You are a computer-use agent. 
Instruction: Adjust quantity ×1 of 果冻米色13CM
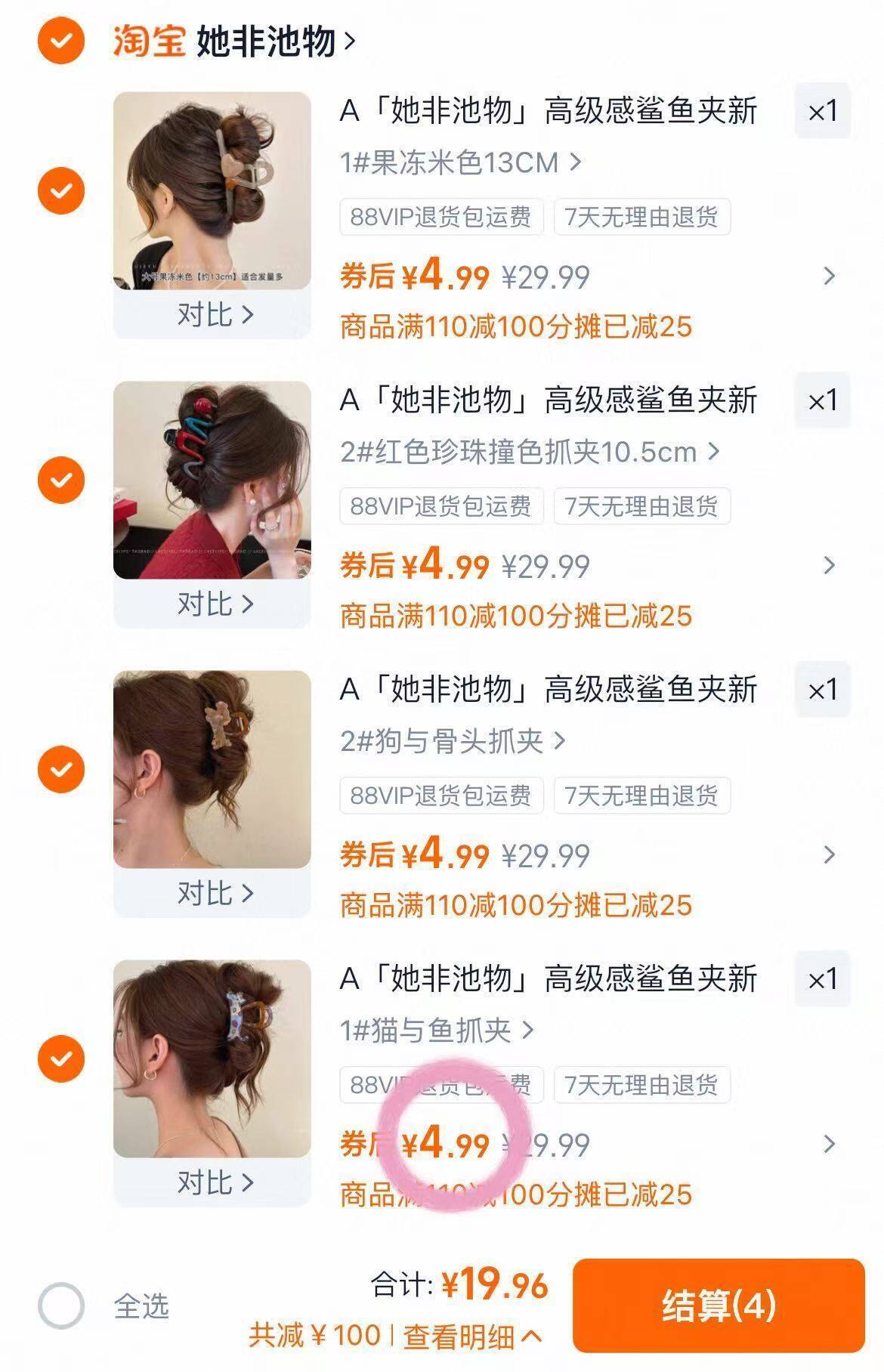pyautogui.click(x=822, y=112)
